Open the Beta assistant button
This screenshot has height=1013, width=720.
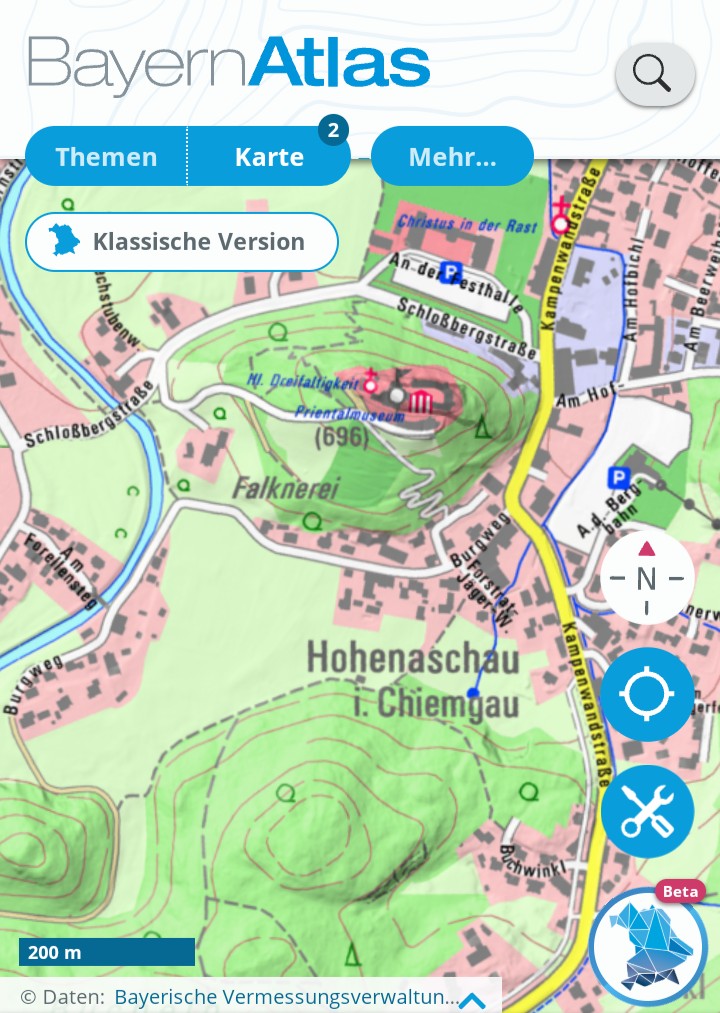648,945
